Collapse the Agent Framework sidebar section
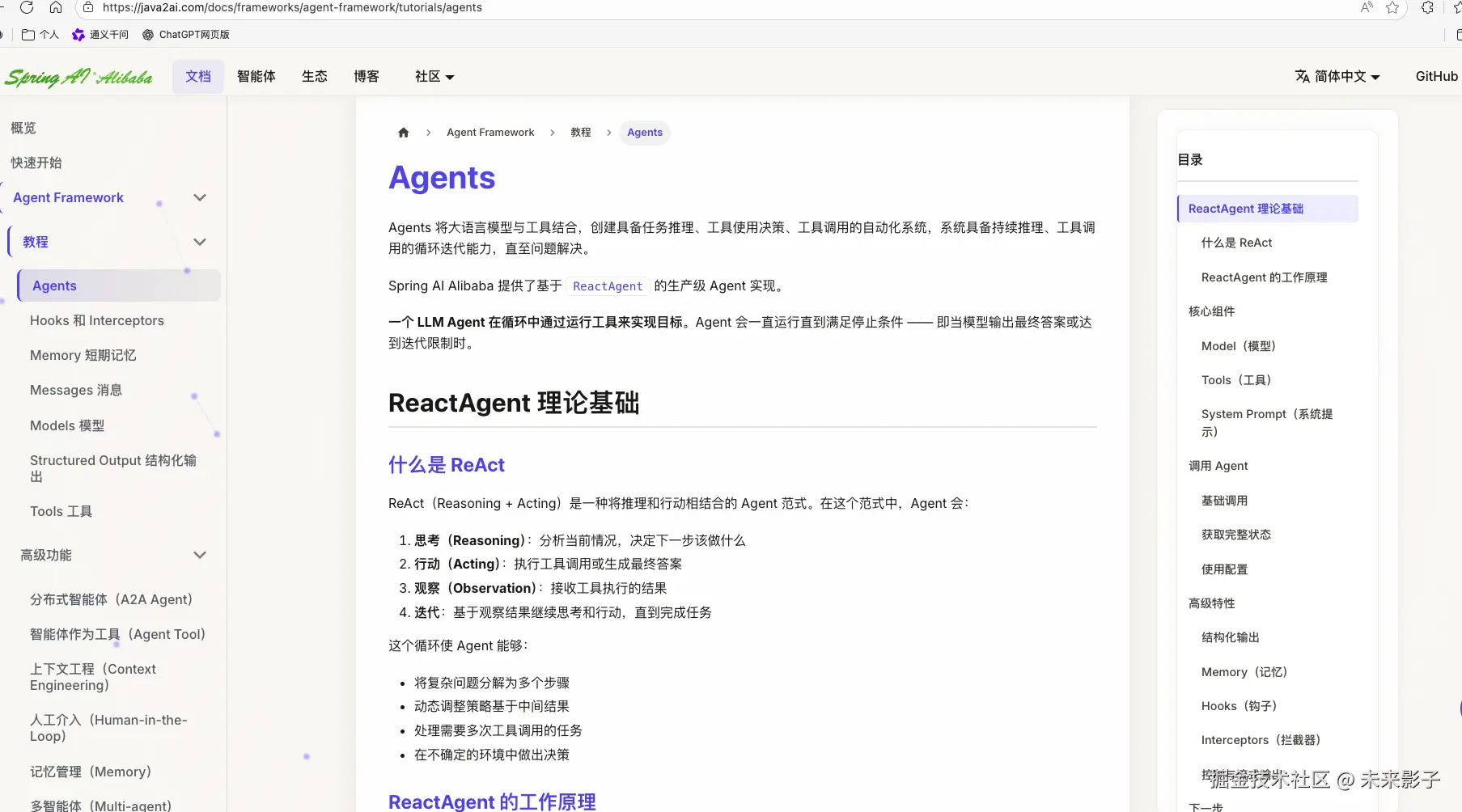This screenshot has height=812, width=1462. [200, 197]
